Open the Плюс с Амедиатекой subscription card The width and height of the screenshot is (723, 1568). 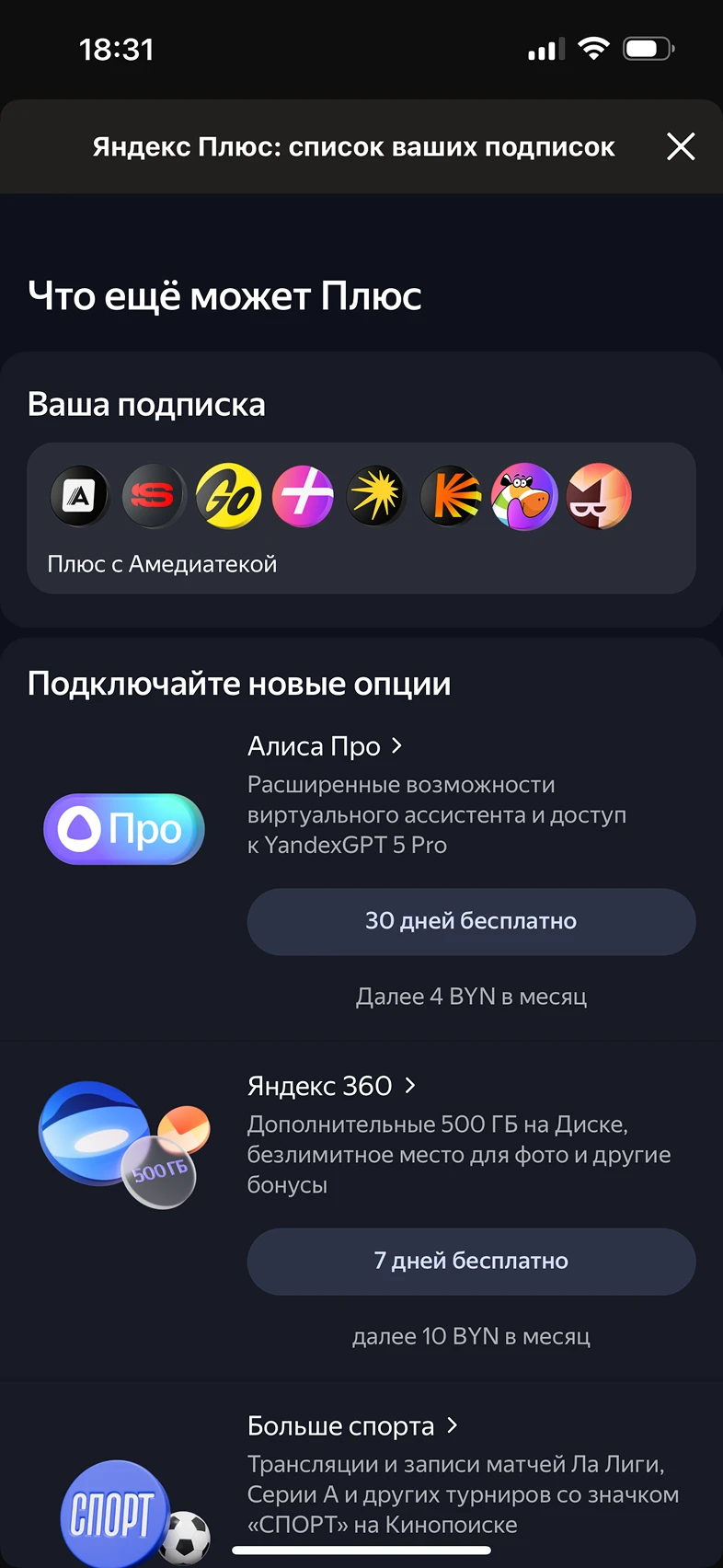tap(361, 518)
